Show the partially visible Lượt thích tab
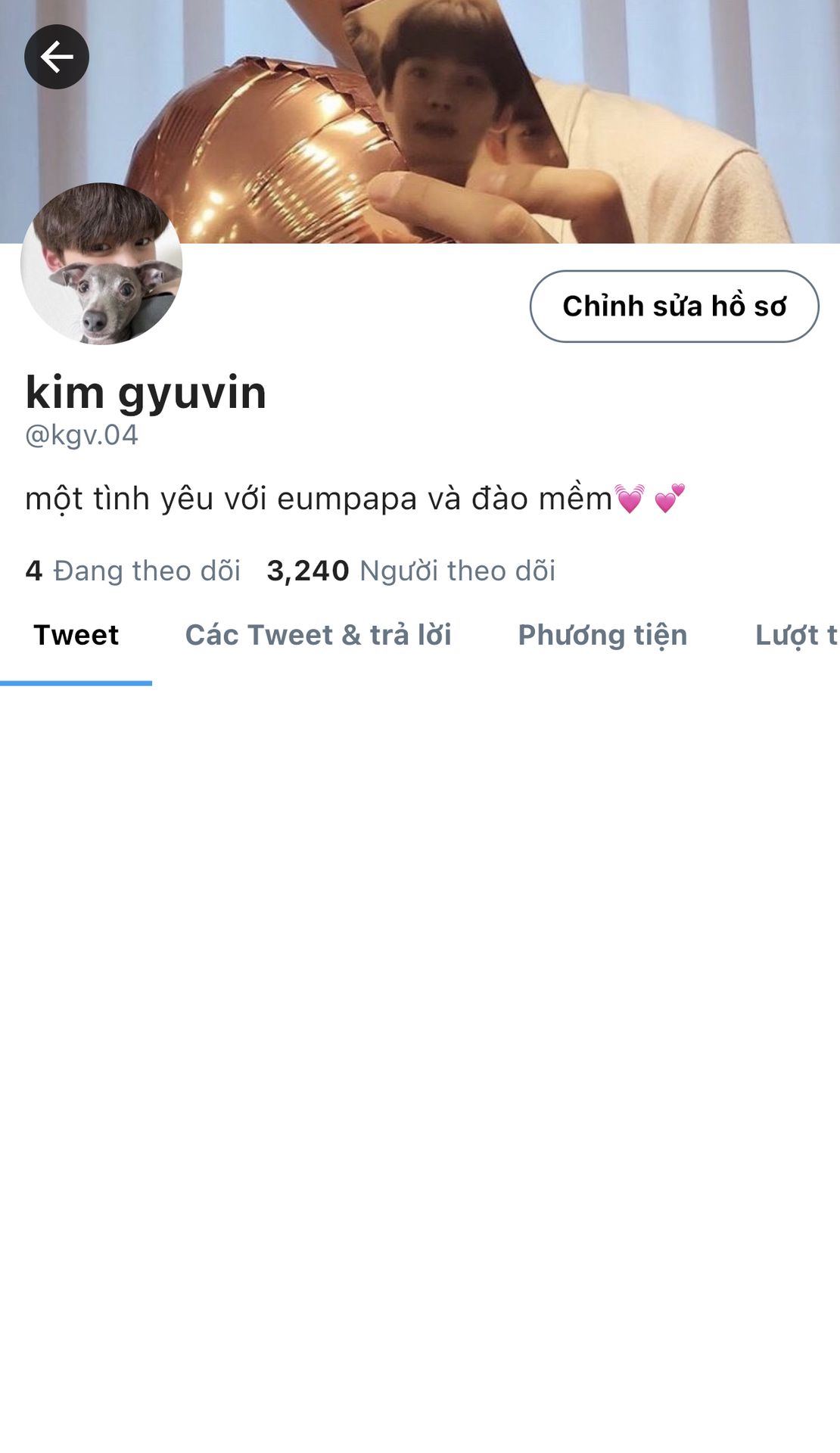 [x=796, y=635]
